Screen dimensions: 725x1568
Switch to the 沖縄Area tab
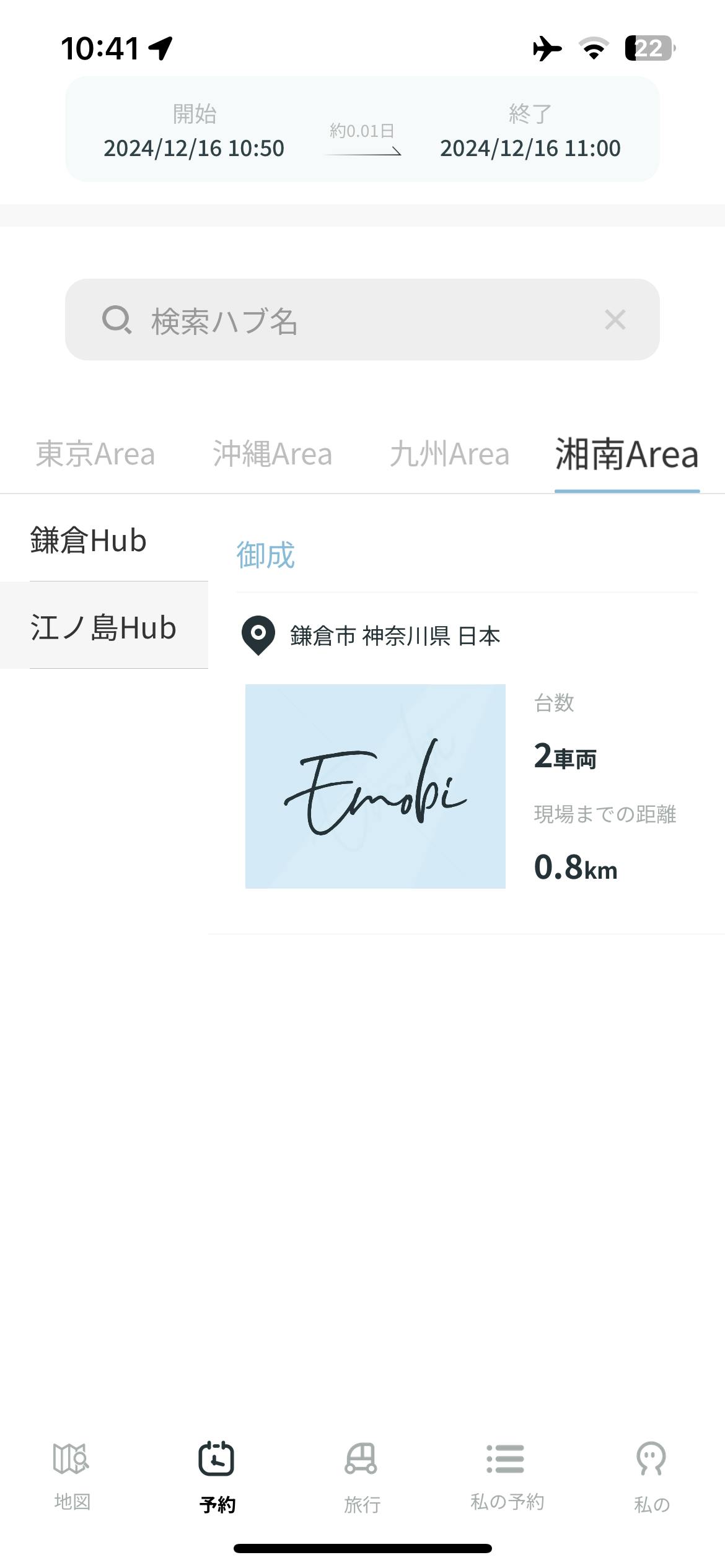[x=272, y=454]
